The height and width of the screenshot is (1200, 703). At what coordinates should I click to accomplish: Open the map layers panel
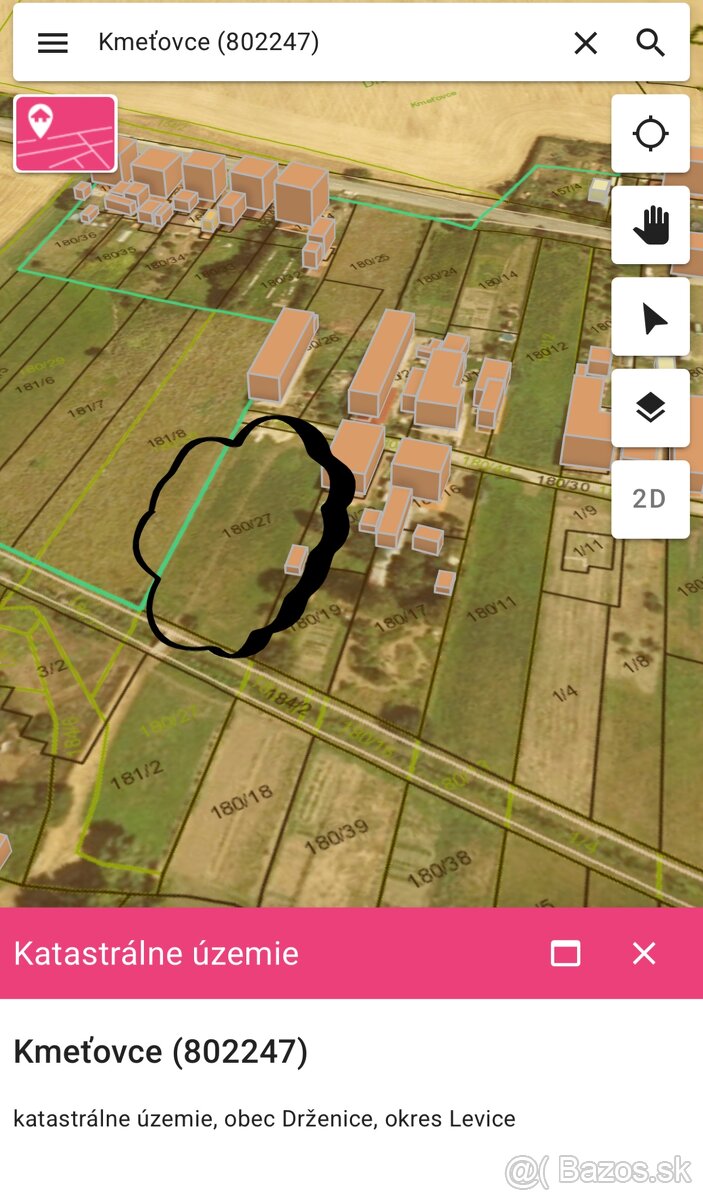[650, 408]
